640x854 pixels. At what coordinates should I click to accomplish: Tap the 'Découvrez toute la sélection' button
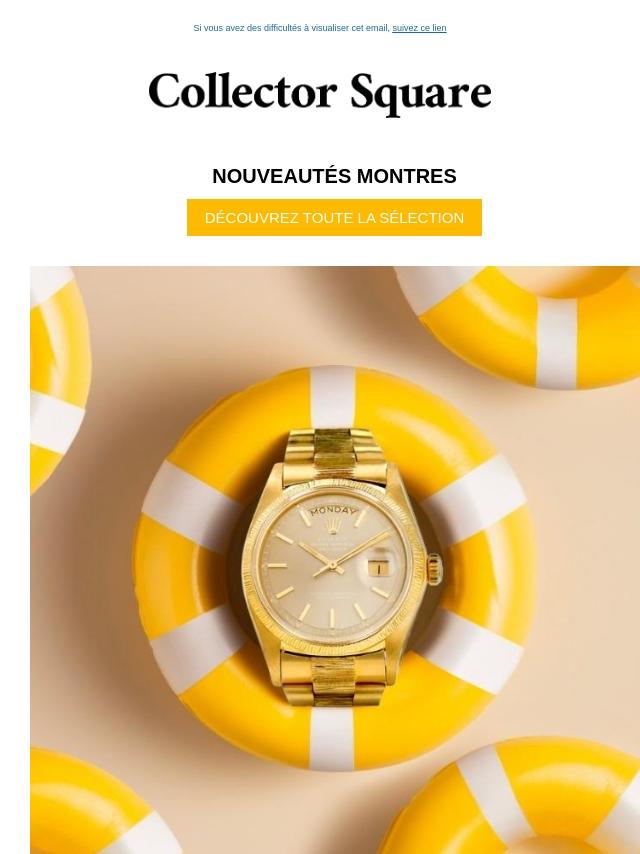point(334,217)
